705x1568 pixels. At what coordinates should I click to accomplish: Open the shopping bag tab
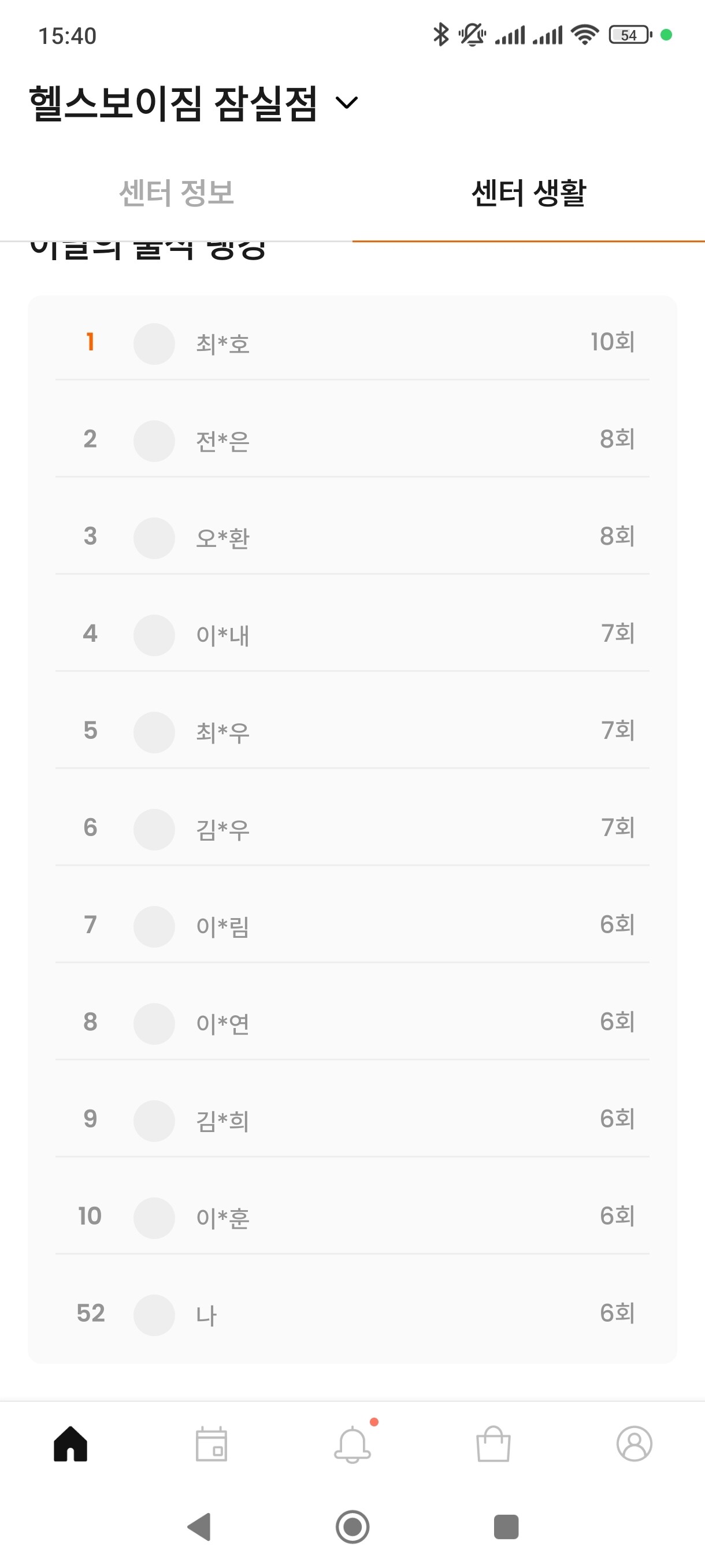pyautogui.click(x=493, y=1444)
